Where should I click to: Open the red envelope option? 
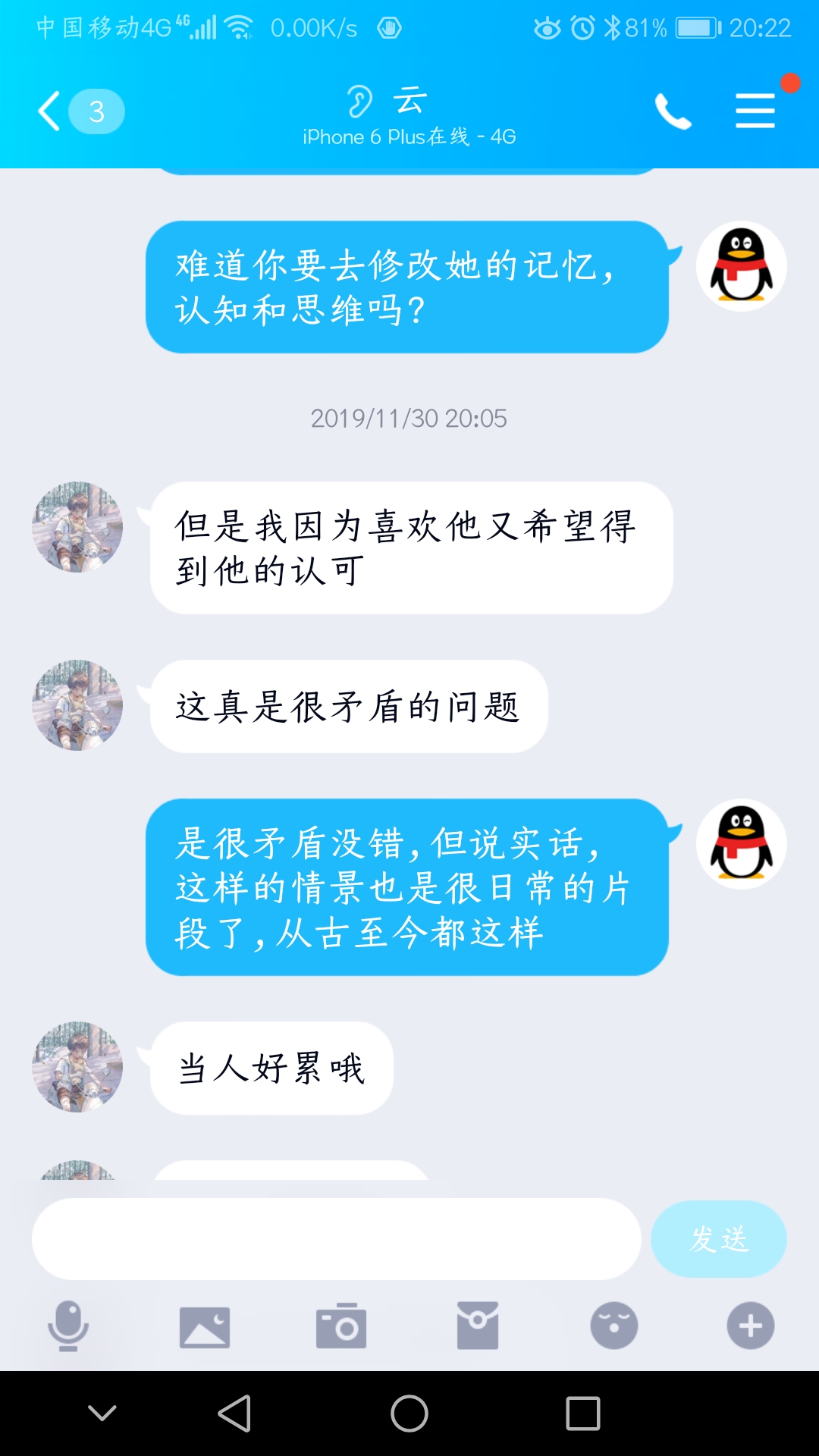pos(478,1326)
